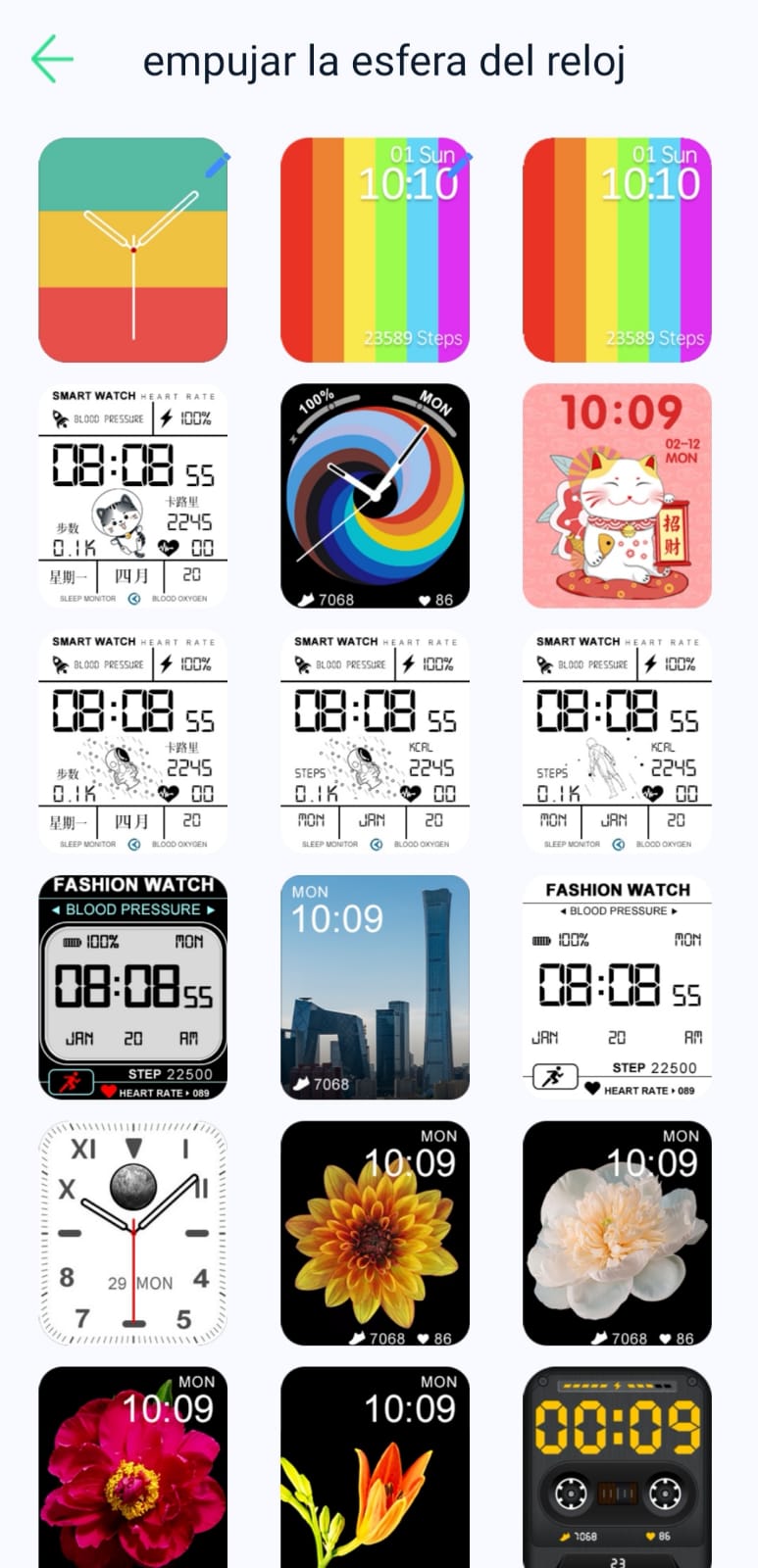Open the black Fashion Watch face

point(132,987)
